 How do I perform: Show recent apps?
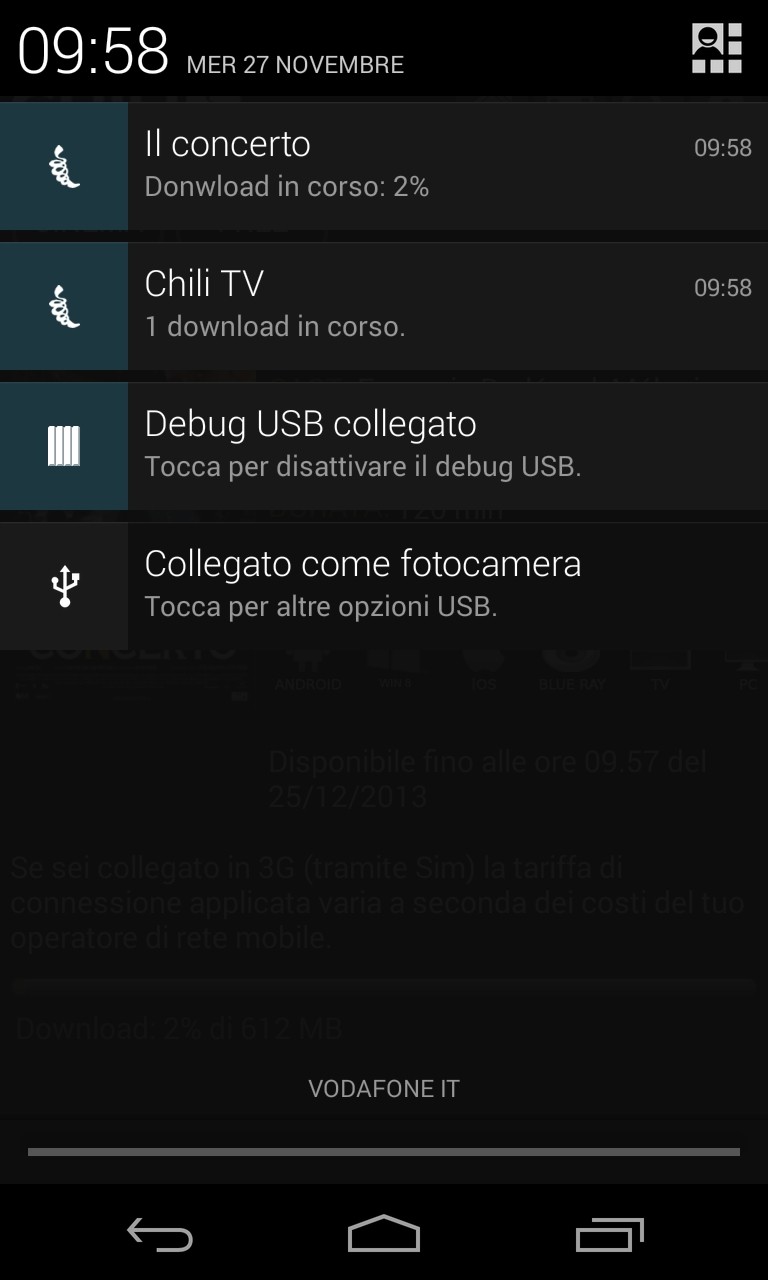coord(610,1235)
